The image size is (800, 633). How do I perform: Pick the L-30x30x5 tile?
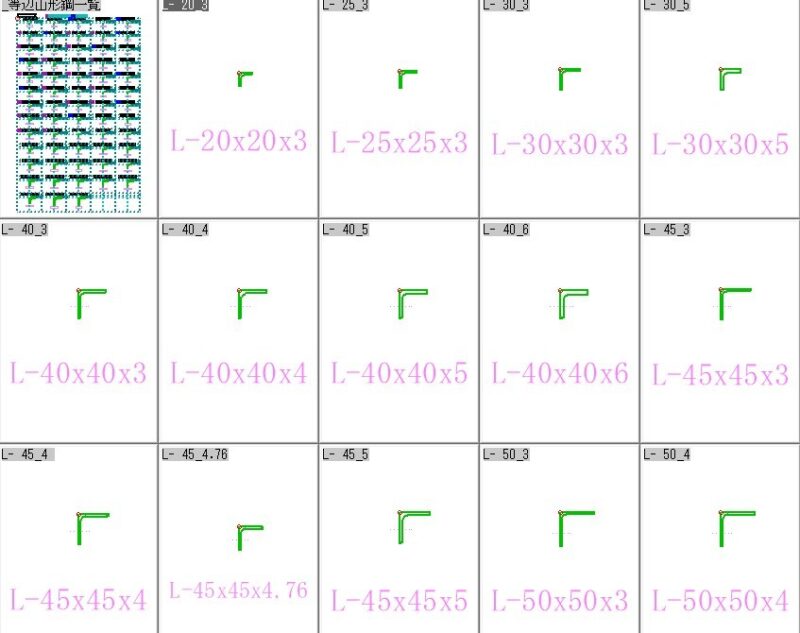point(719,112)
